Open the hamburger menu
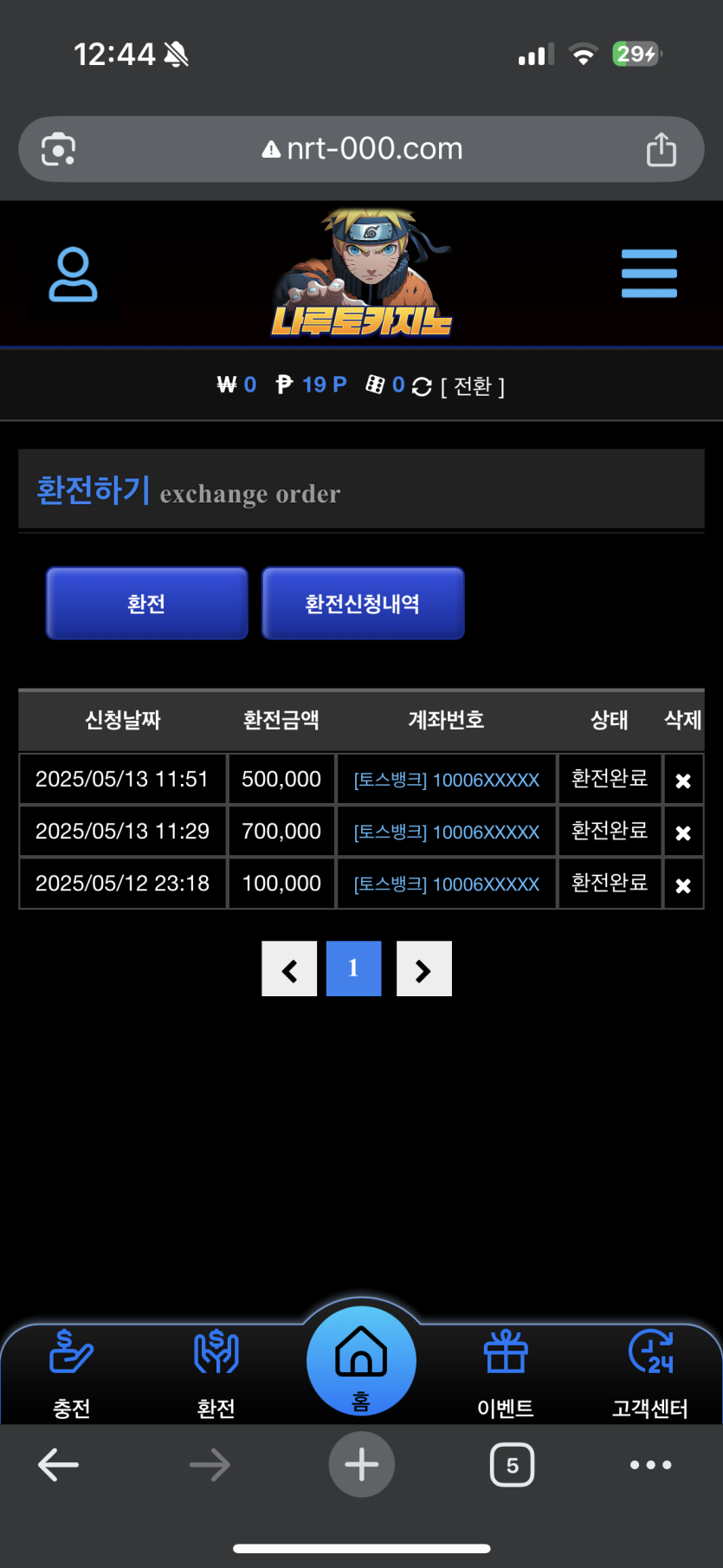Screen dimensions: 723x1568 649,274
